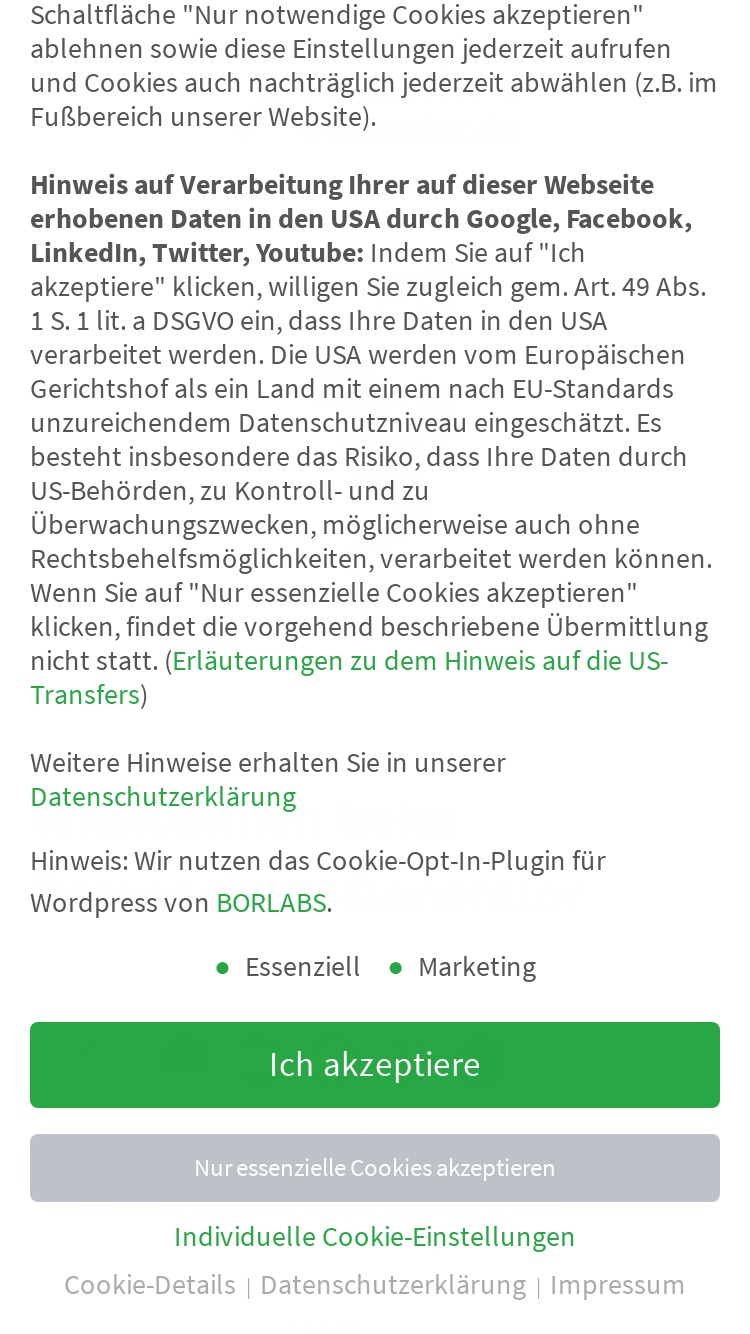Tap the green "Ich akzeptiere" button

[x=375, y=1064]
